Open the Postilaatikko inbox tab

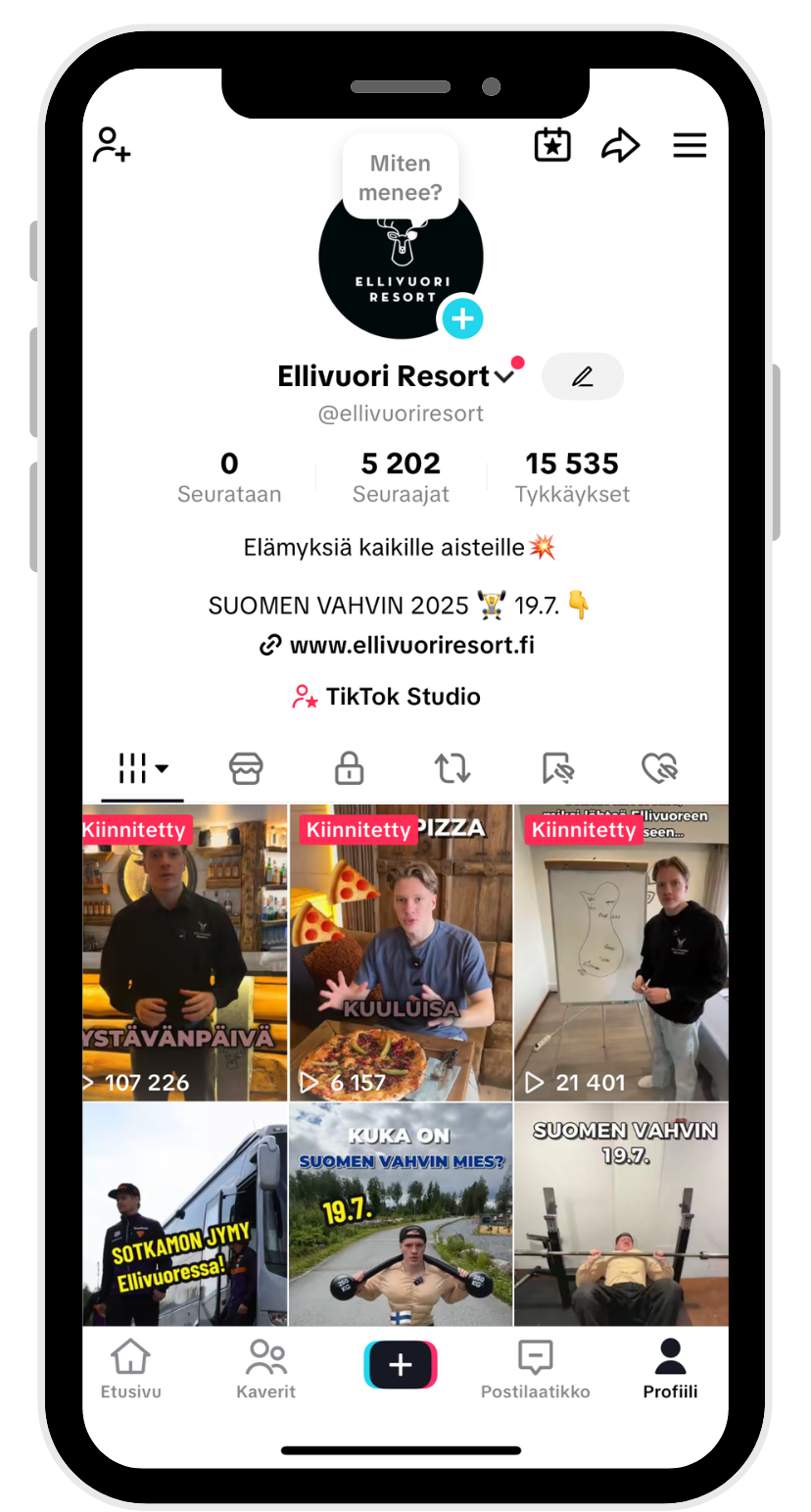[x=535, y=1369]
